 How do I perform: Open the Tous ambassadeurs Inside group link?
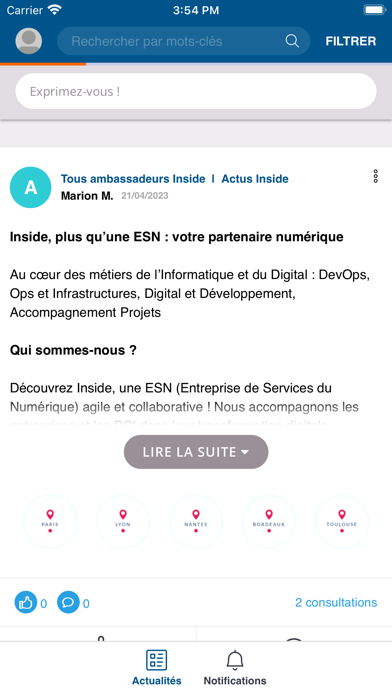[x=133, y=179]
